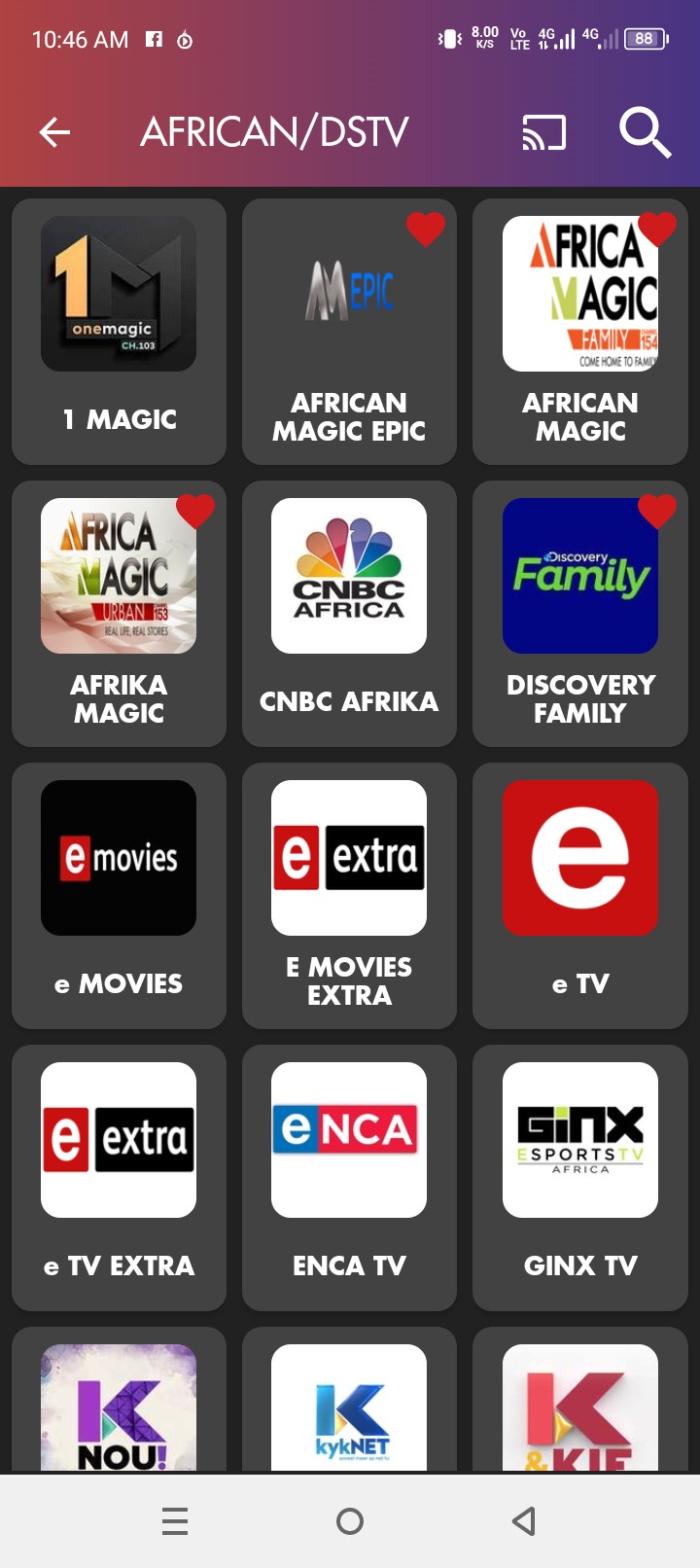The image size is (700, 1568).
Task: Open the system recent apps button
Action: pos(175,1520)
